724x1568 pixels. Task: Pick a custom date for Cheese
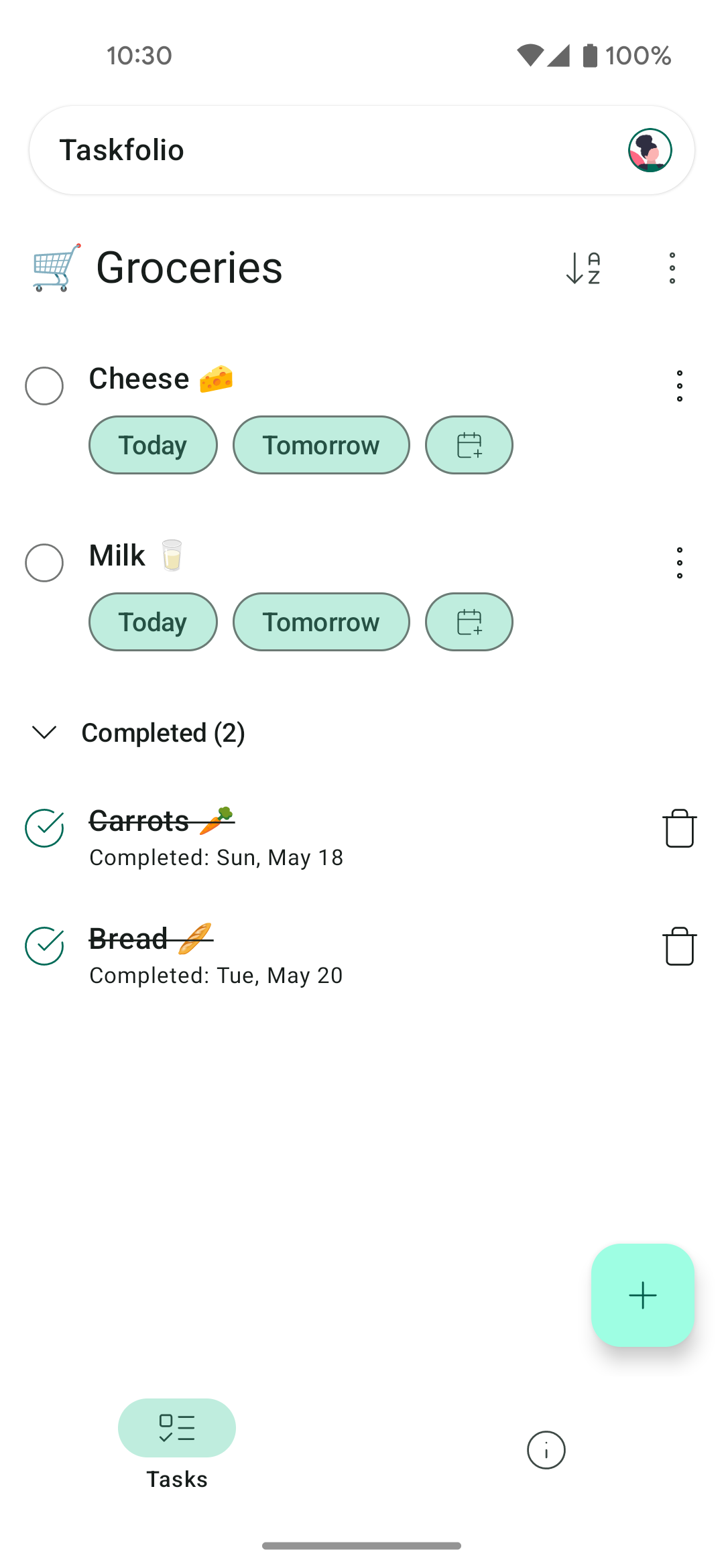click(469, 445)
